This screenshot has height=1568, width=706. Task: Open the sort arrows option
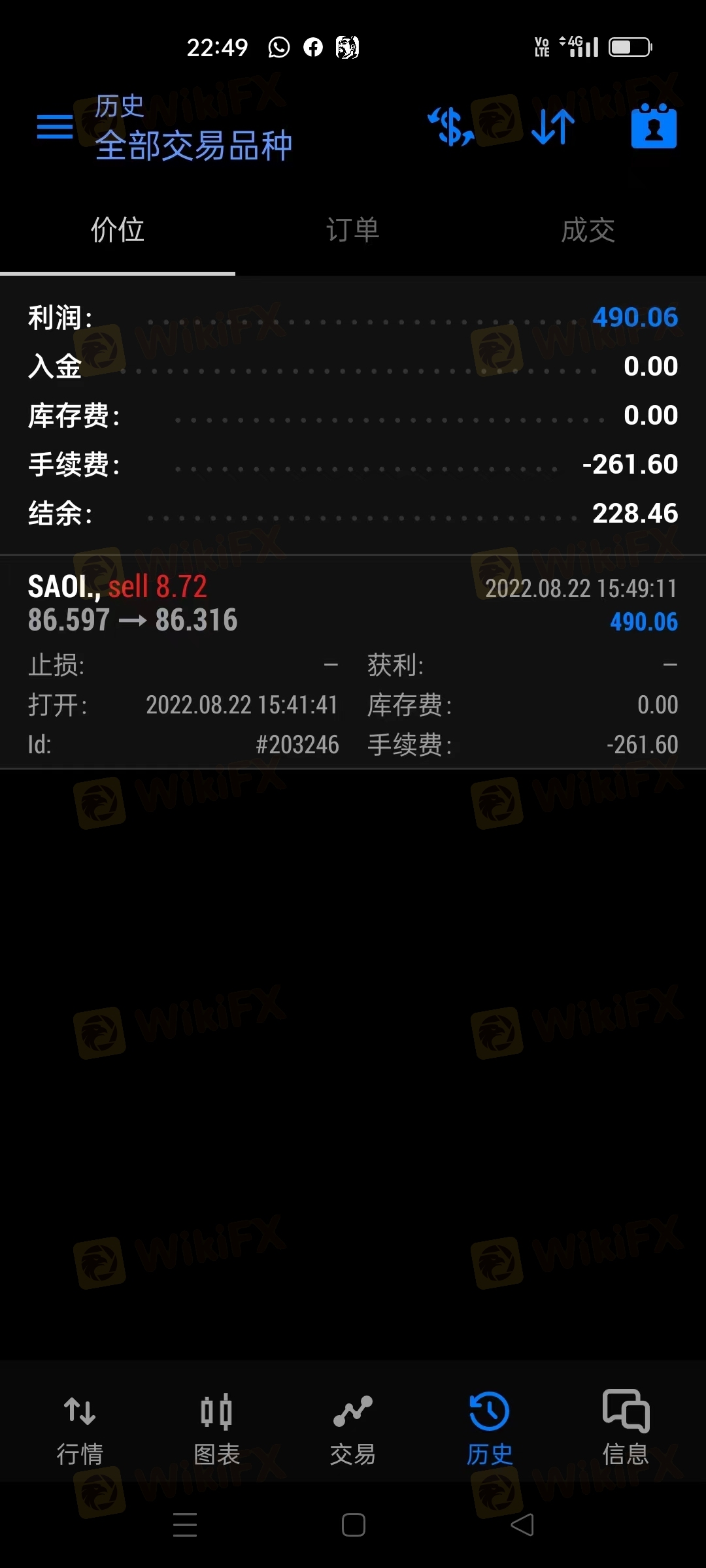click(x=553, y=127)
